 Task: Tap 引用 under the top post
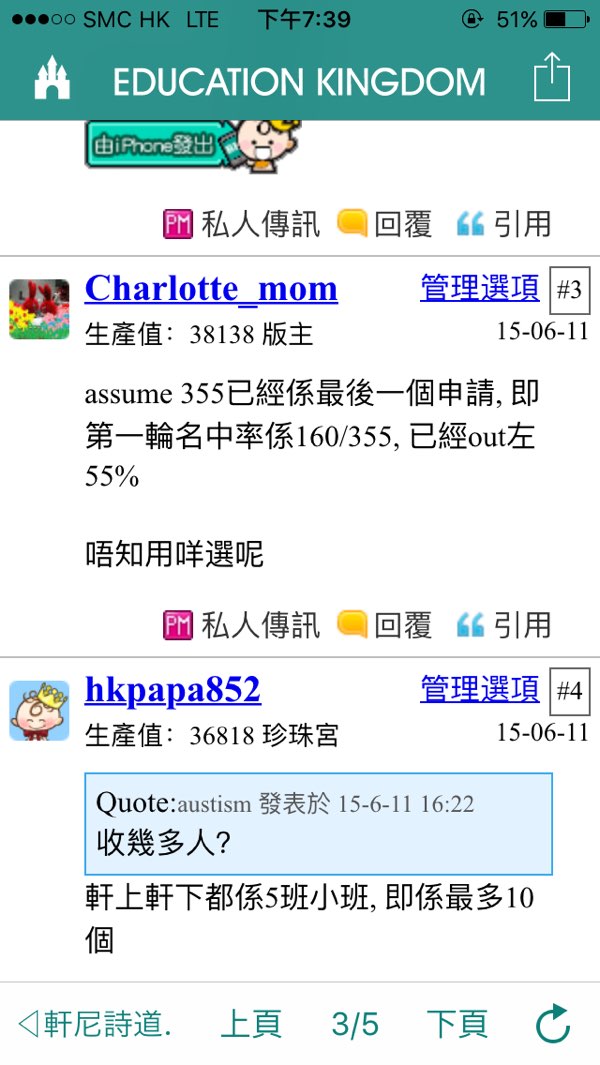(503, 224)
